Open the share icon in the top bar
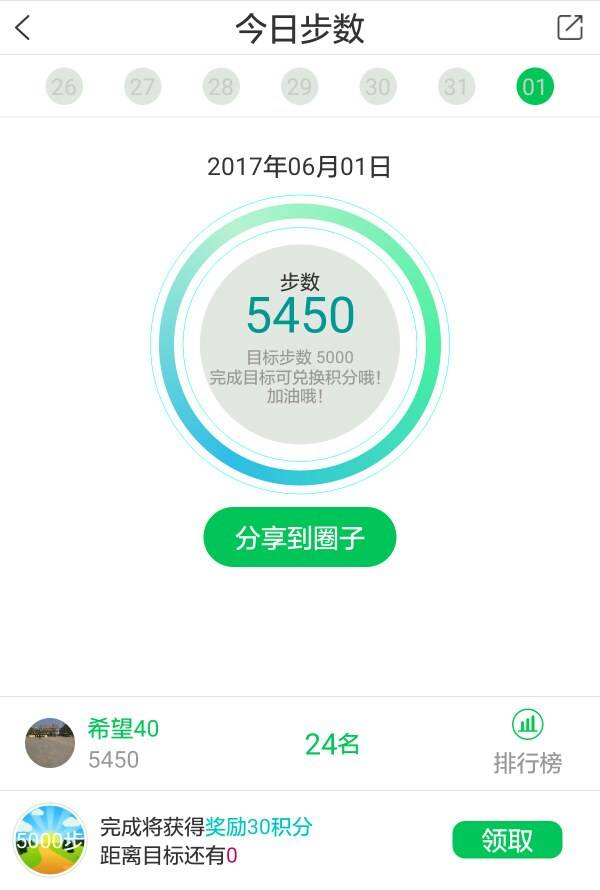 [x=569, y=28]
